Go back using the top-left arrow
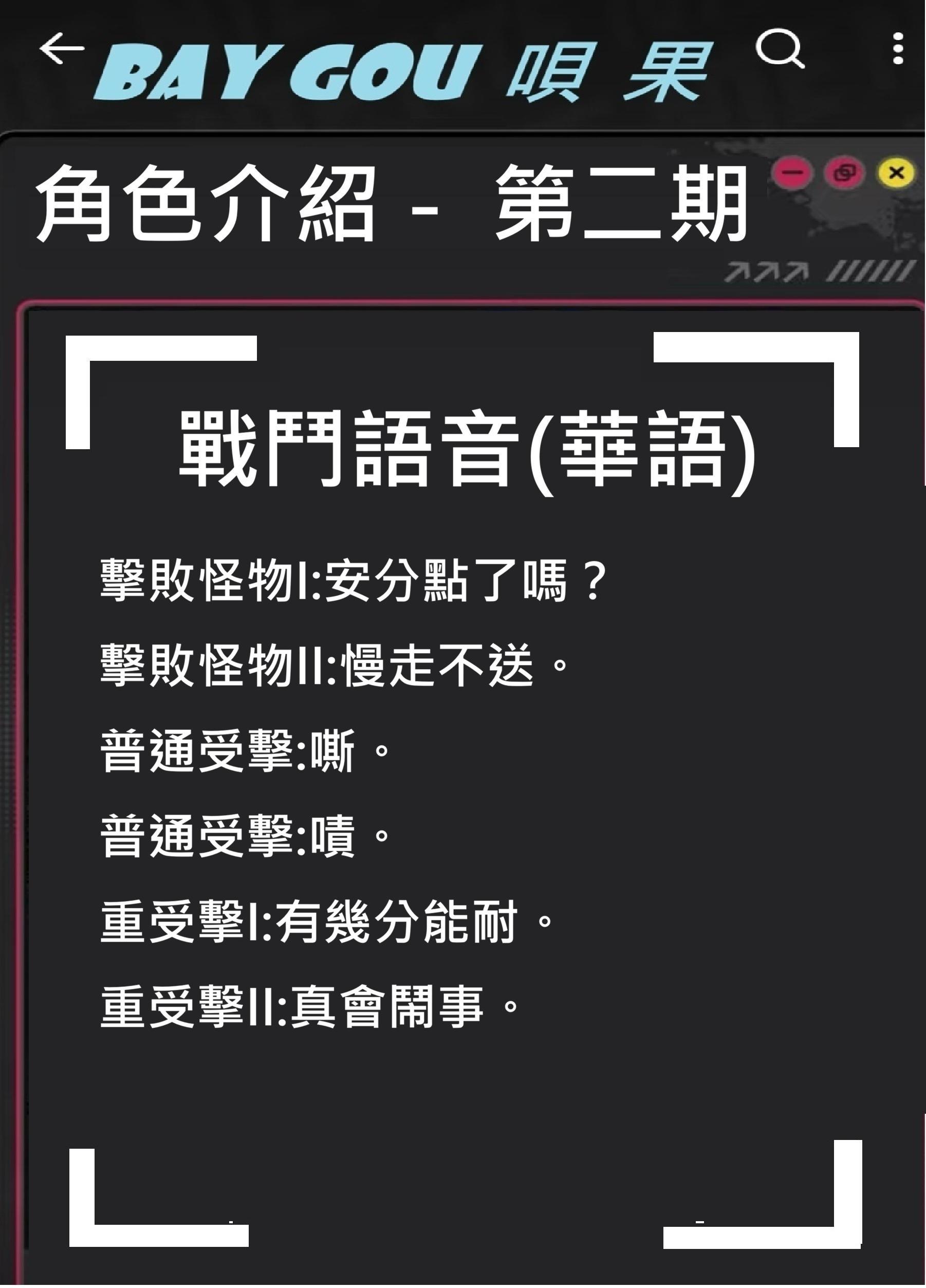Screen dimensions: 926x1288 [x=61, y=49]
